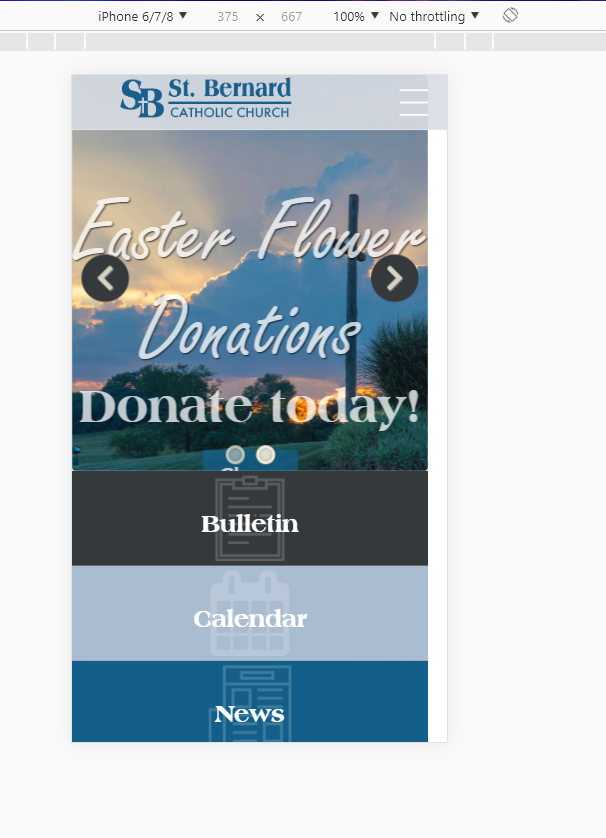Open the No throttling dropdown

tap(434, 16)
